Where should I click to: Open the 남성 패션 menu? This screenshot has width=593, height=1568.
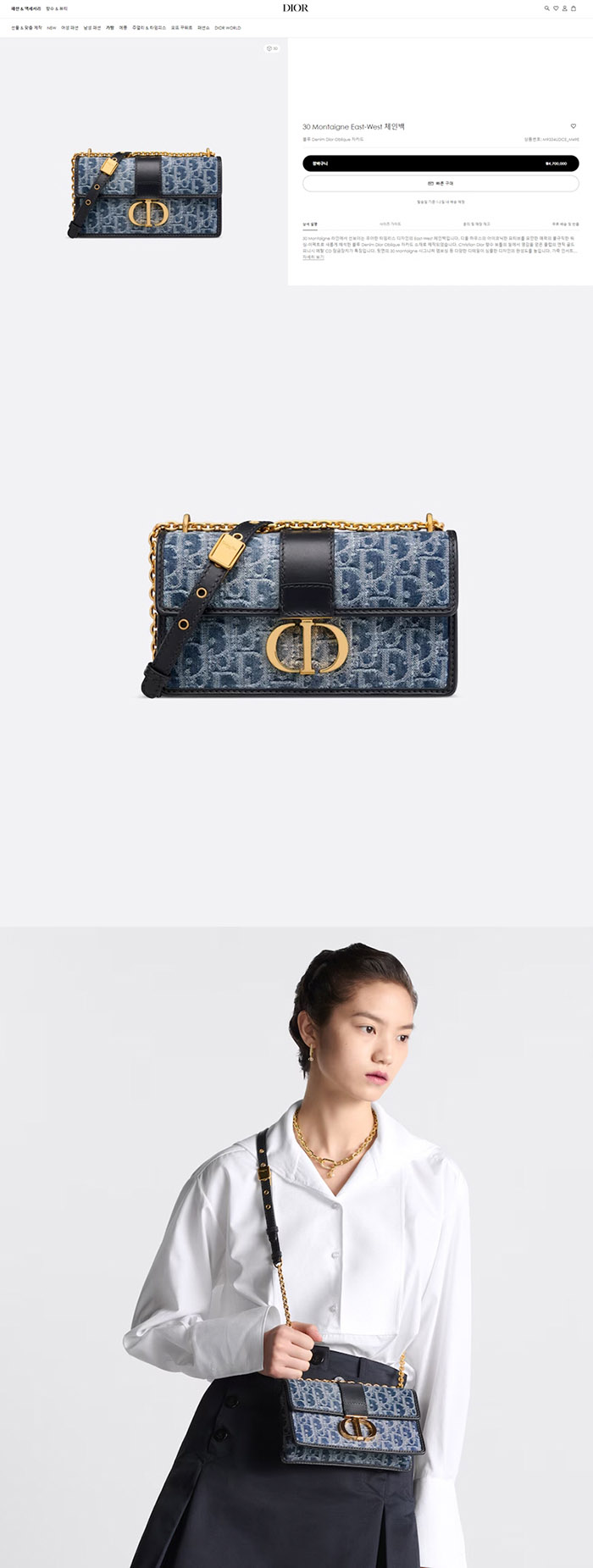(x=91, y=28)
